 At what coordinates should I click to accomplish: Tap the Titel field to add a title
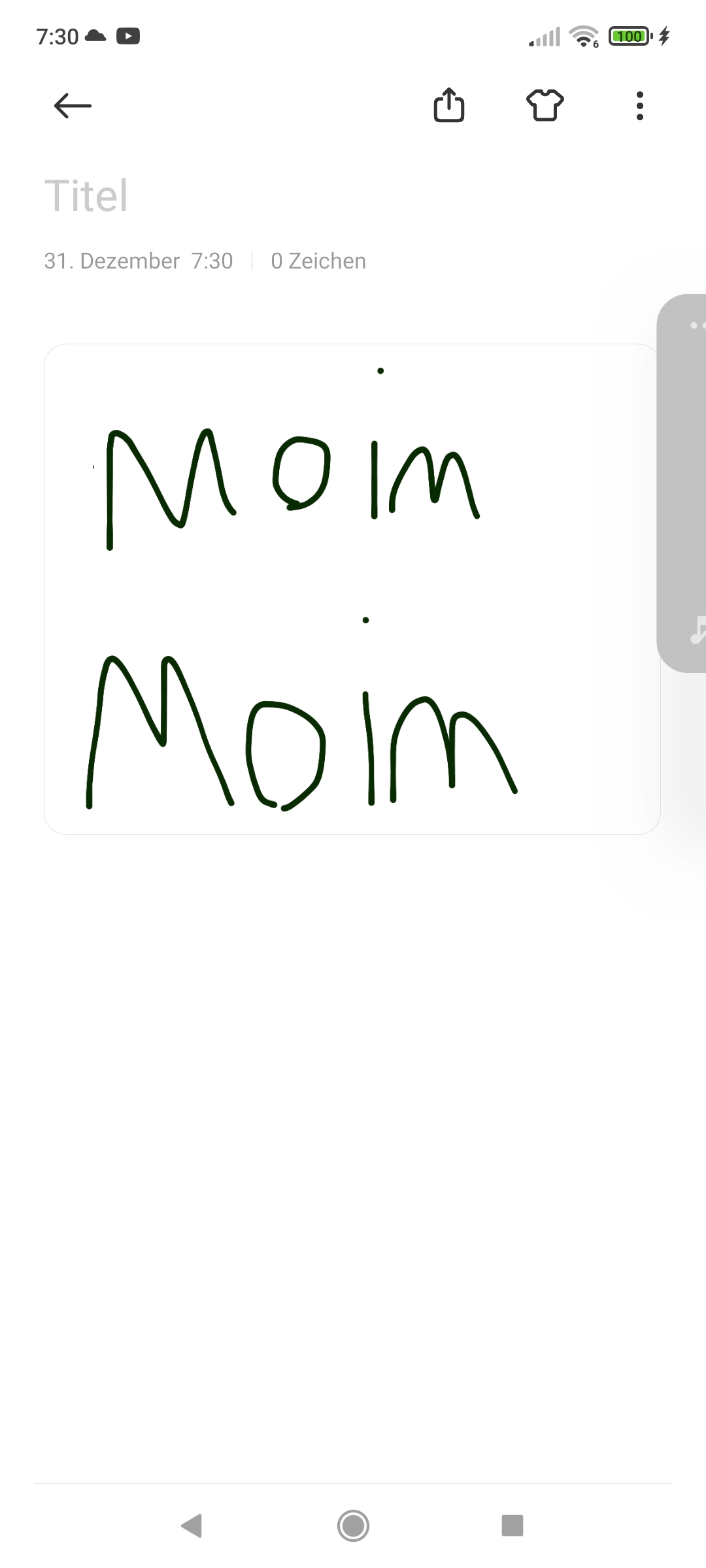tap(196, 195)
